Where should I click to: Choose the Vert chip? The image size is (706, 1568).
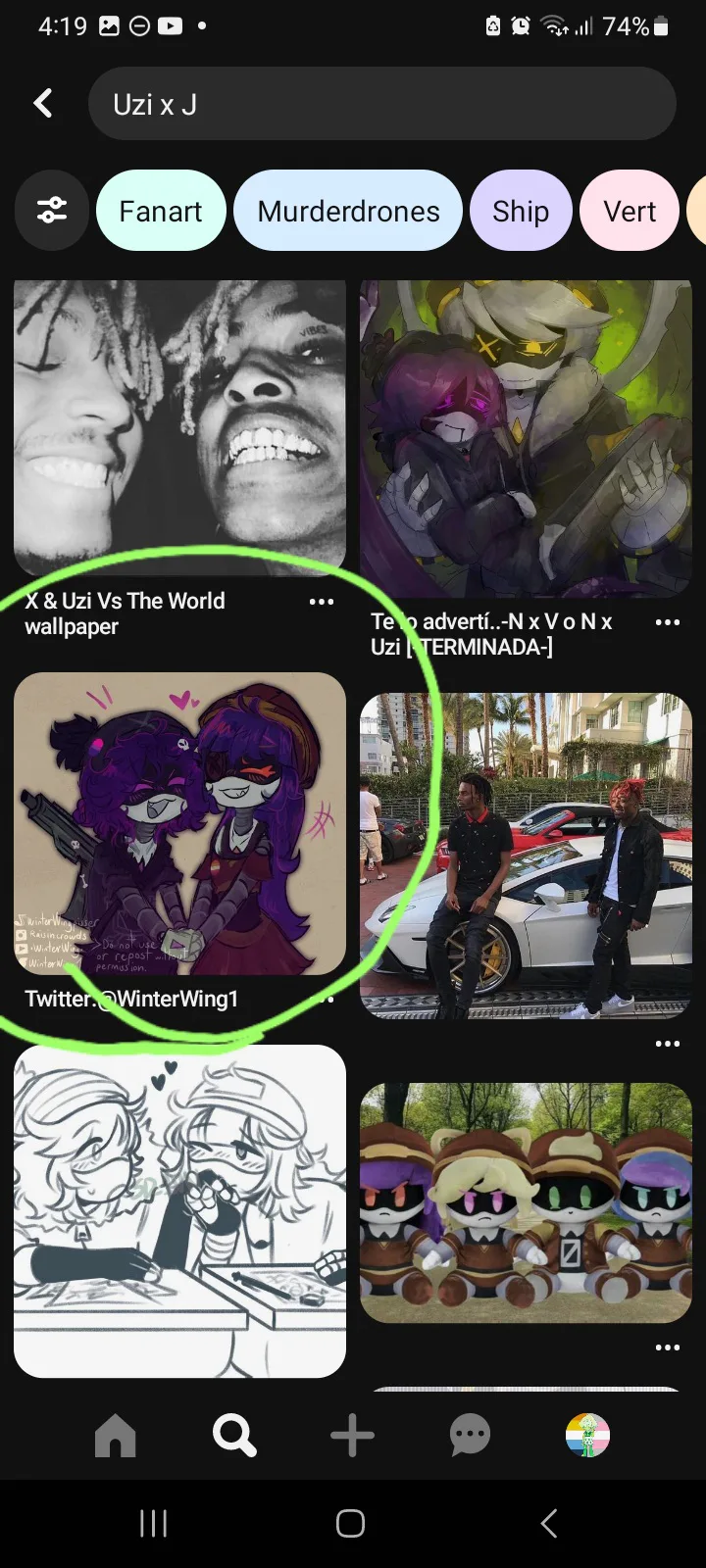pos(630,211)
